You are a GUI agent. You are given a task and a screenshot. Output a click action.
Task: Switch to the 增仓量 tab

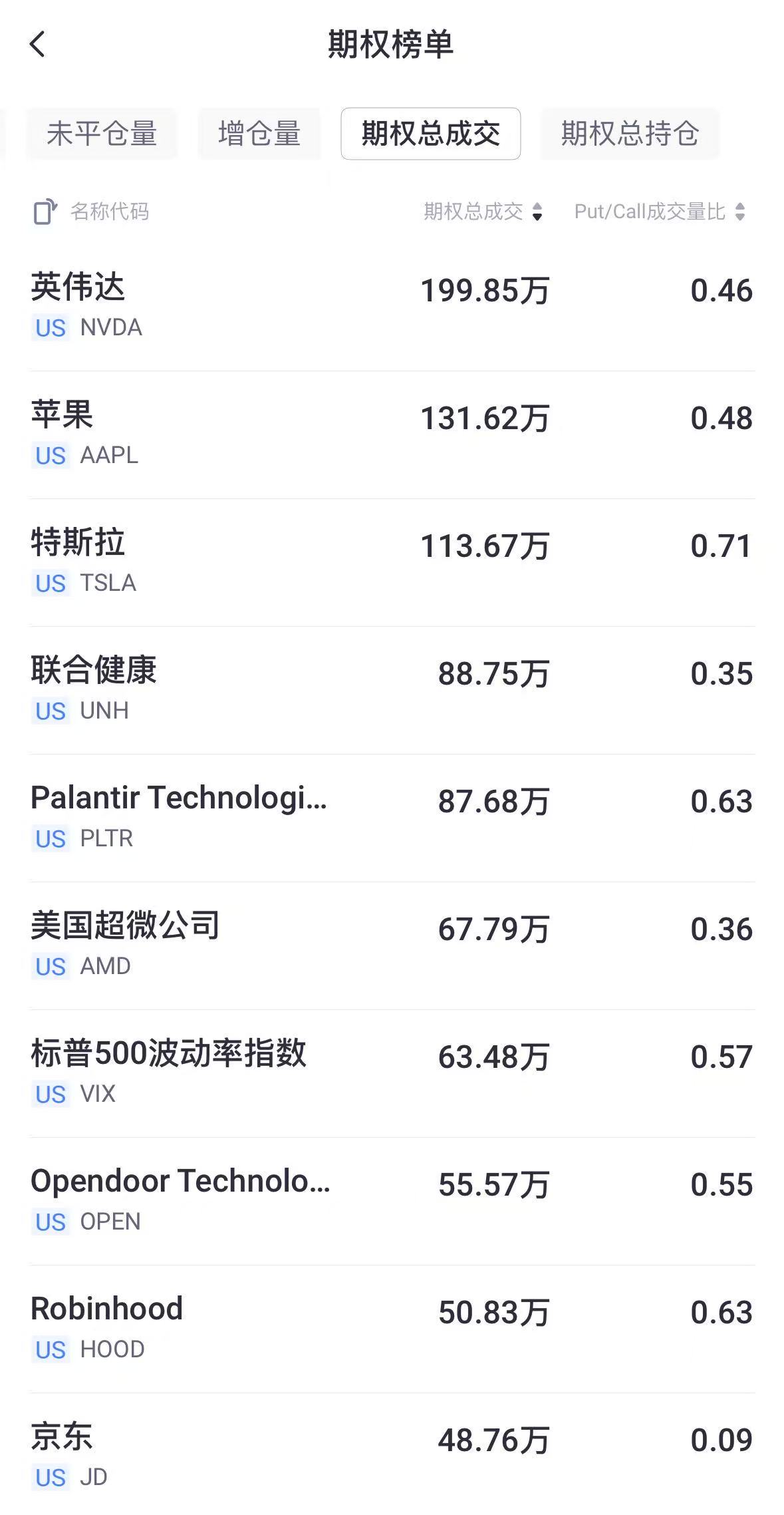259,134
